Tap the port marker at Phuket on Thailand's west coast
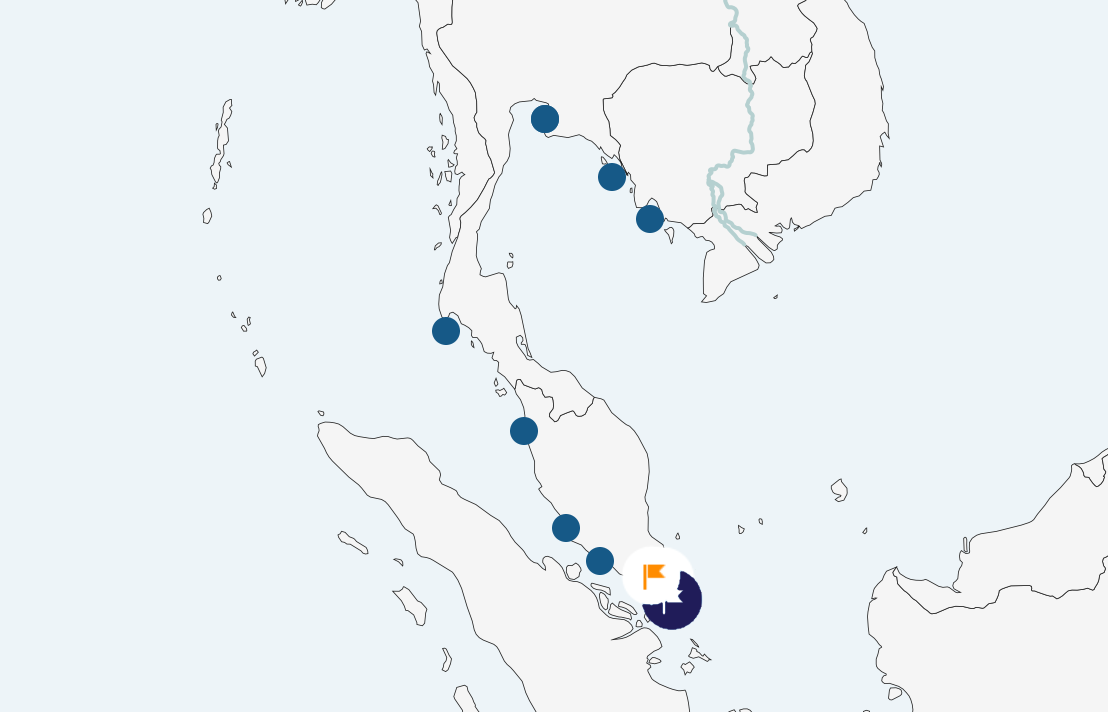The height and width of the screenshot is (712, 1108). [x=446, y=331]
